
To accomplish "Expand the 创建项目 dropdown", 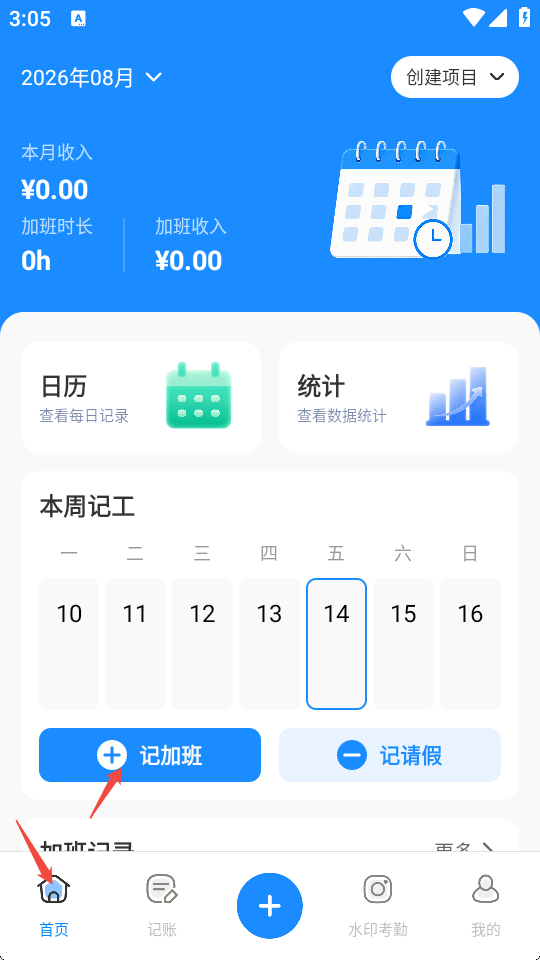I will tap(455, 77).
